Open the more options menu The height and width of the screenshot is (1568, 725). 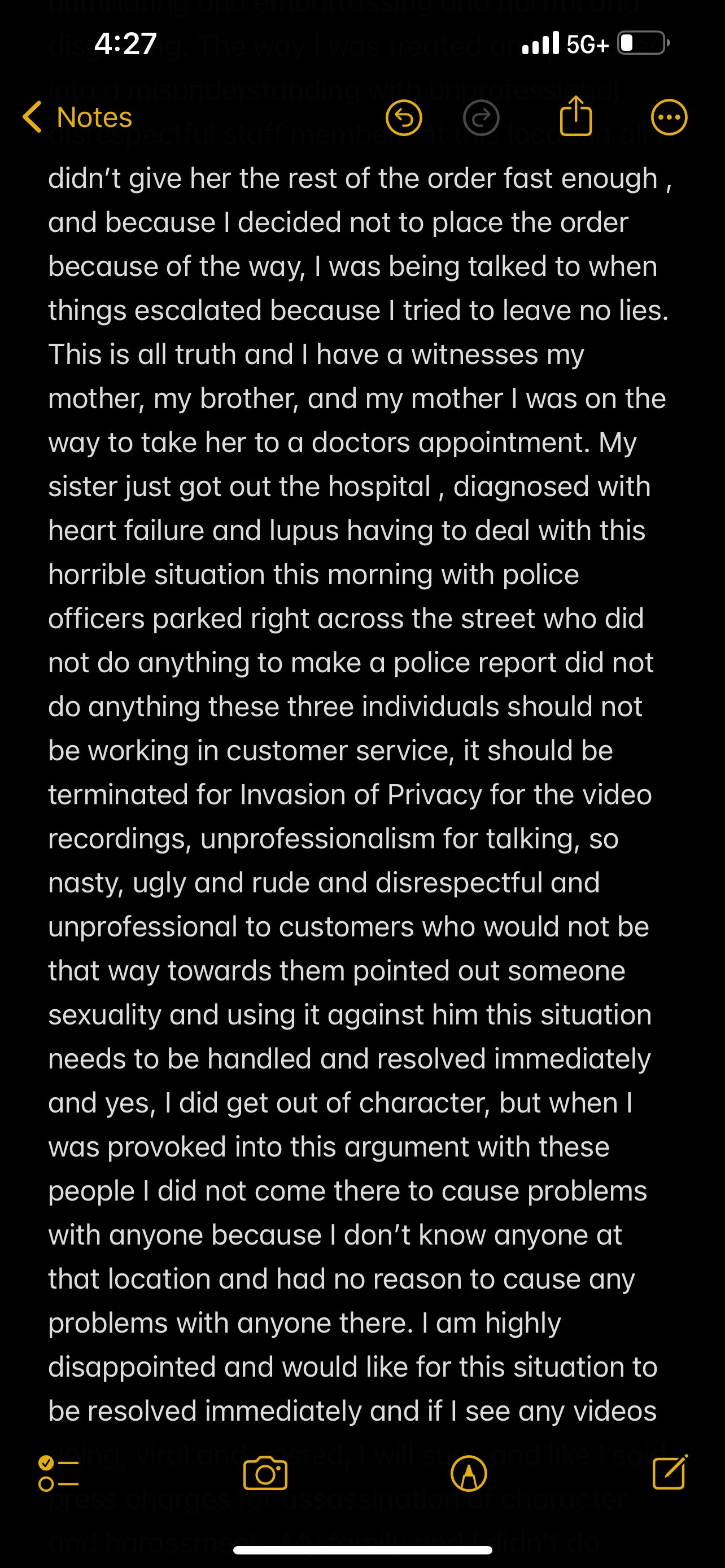(669, 117)
